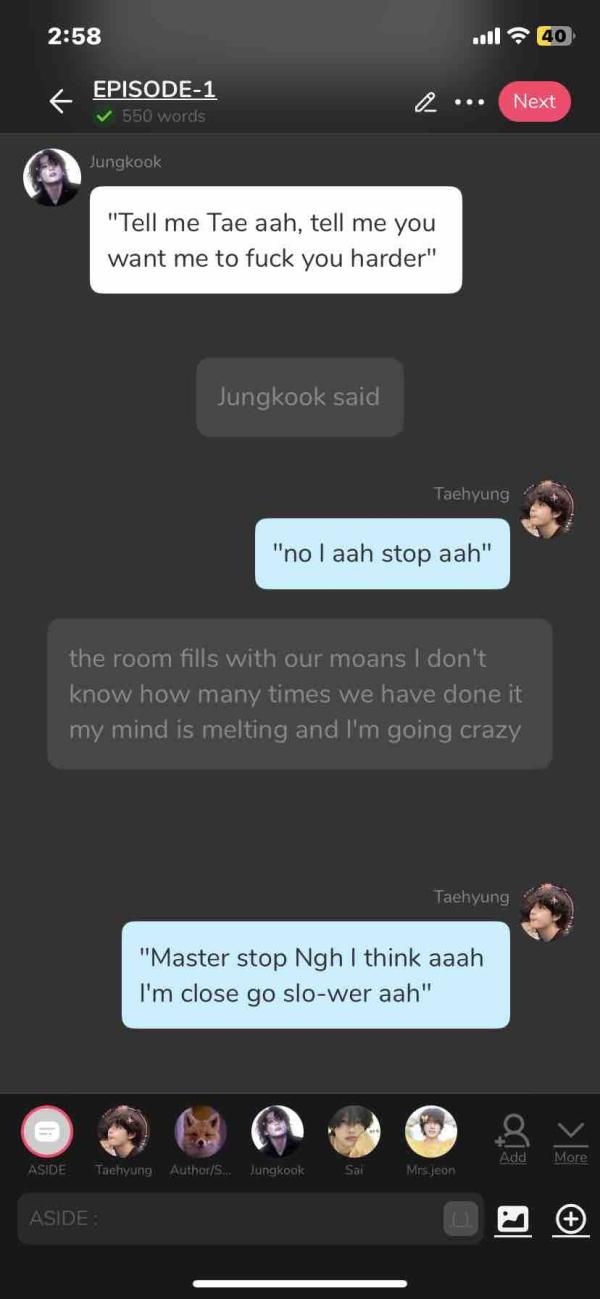Select the Sai character
The width and height of the screenshot is (600, 1299).
click(x=354, y=1132)
